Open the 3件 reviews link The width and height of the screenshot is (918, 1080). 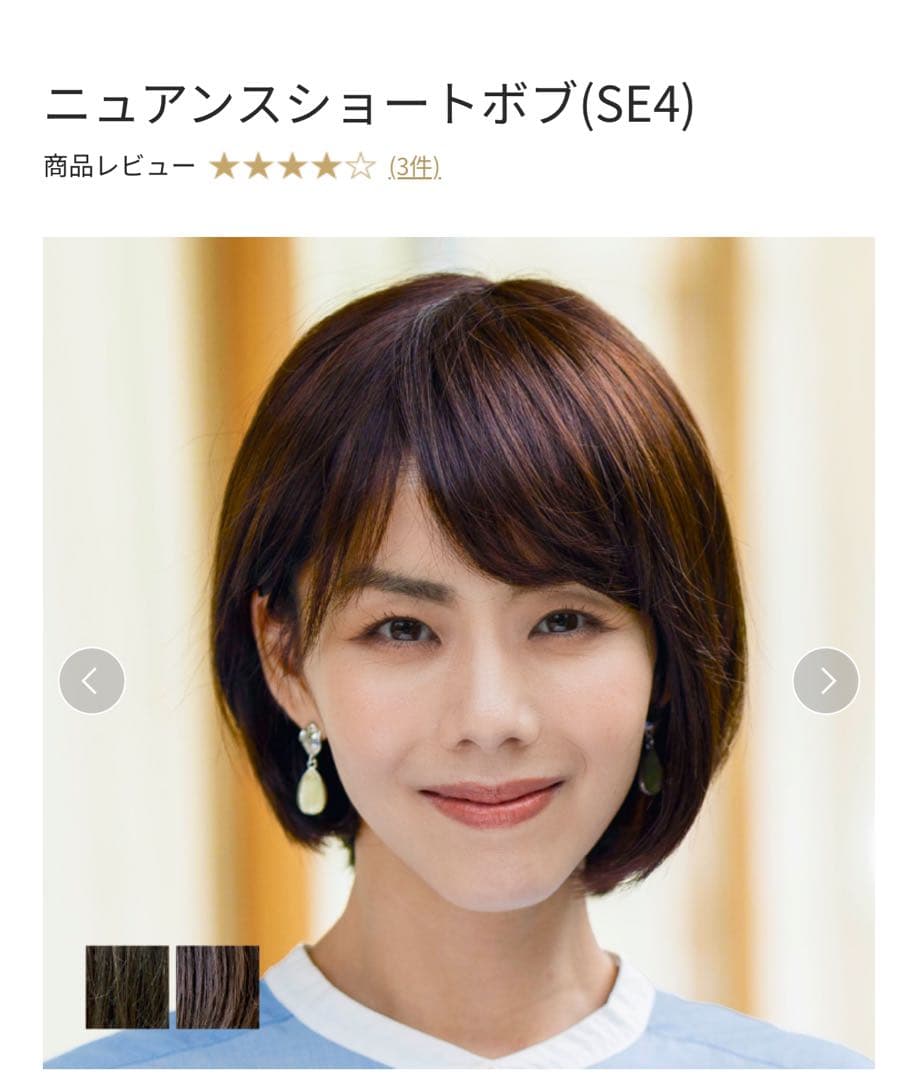pos(414,166)
